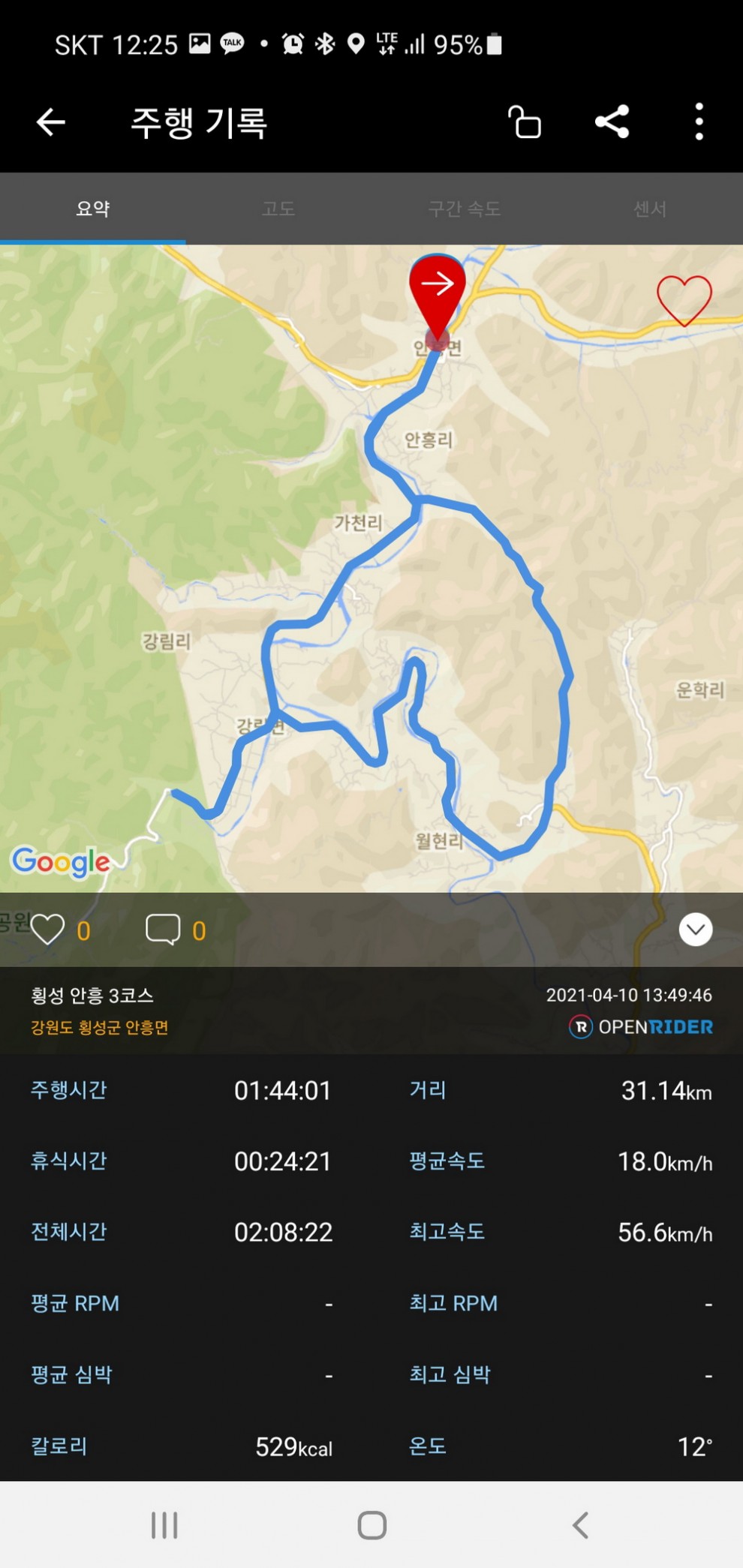Go back from the 주행 기록 screen
This screenshot has height=1568, width=743.
51,122
